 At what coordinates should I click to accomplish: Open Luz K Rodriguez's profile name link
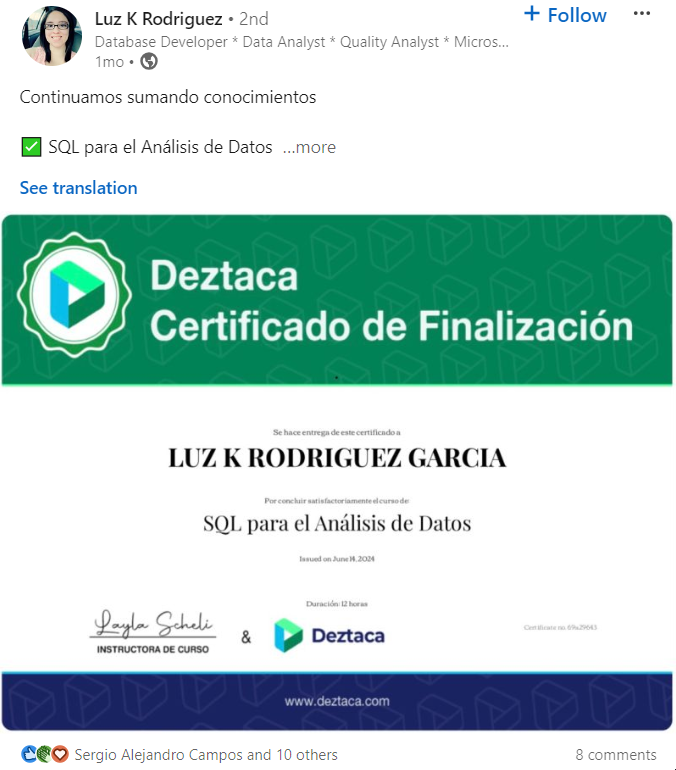tap(158, 19)
